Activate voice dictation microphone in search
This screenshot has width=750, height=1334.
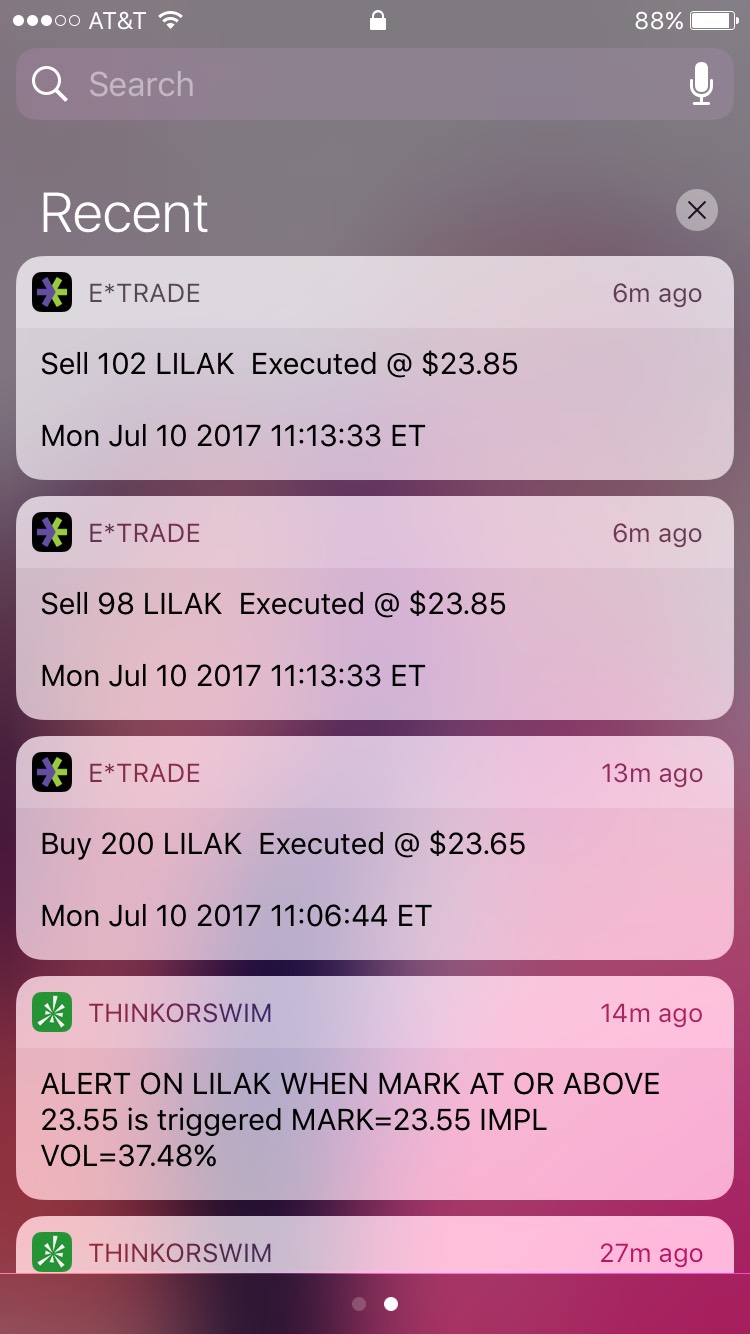[x=701, y=85]
